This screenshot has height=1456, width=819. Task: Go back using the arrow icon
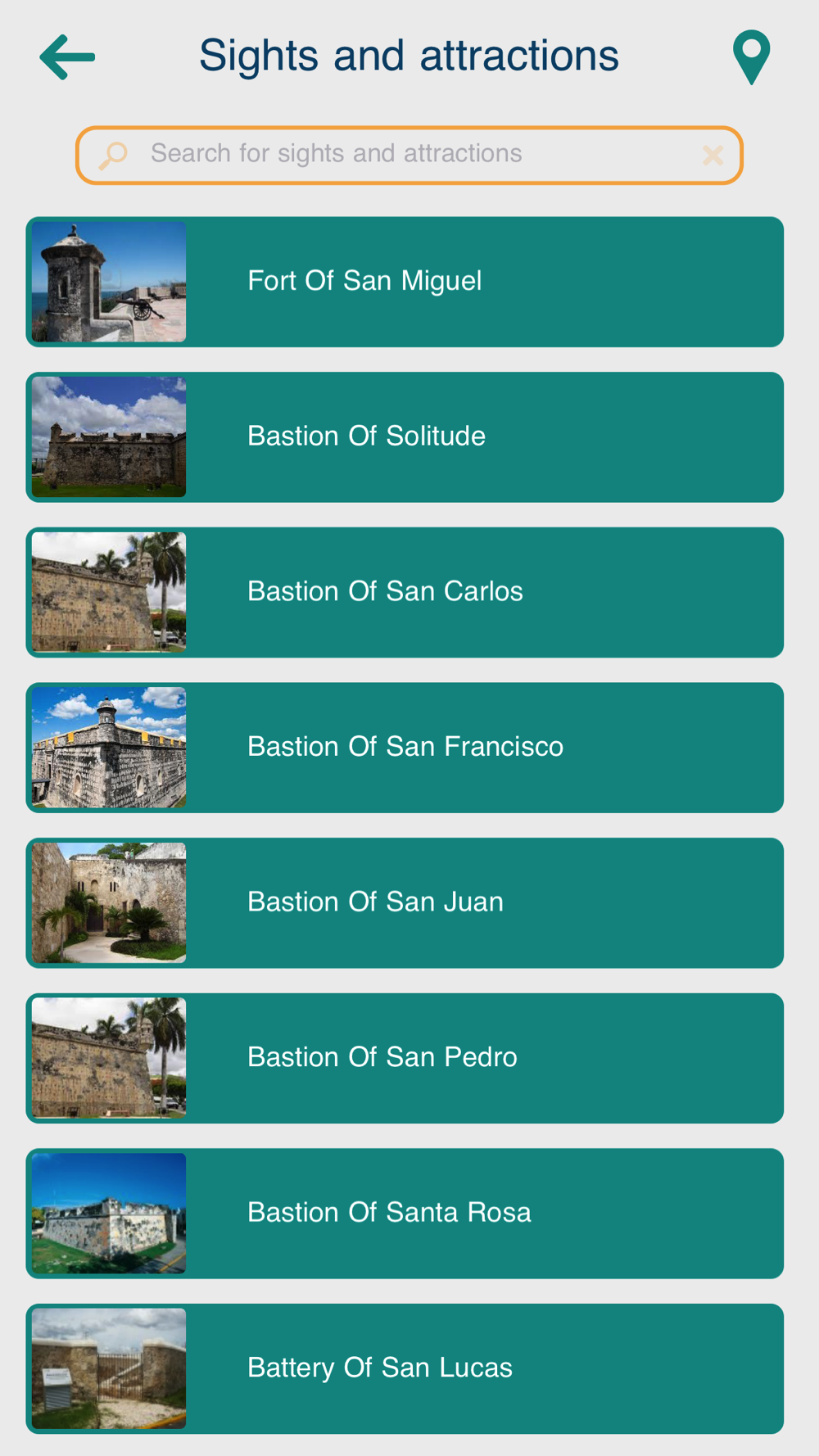click(x=67, y=57)
